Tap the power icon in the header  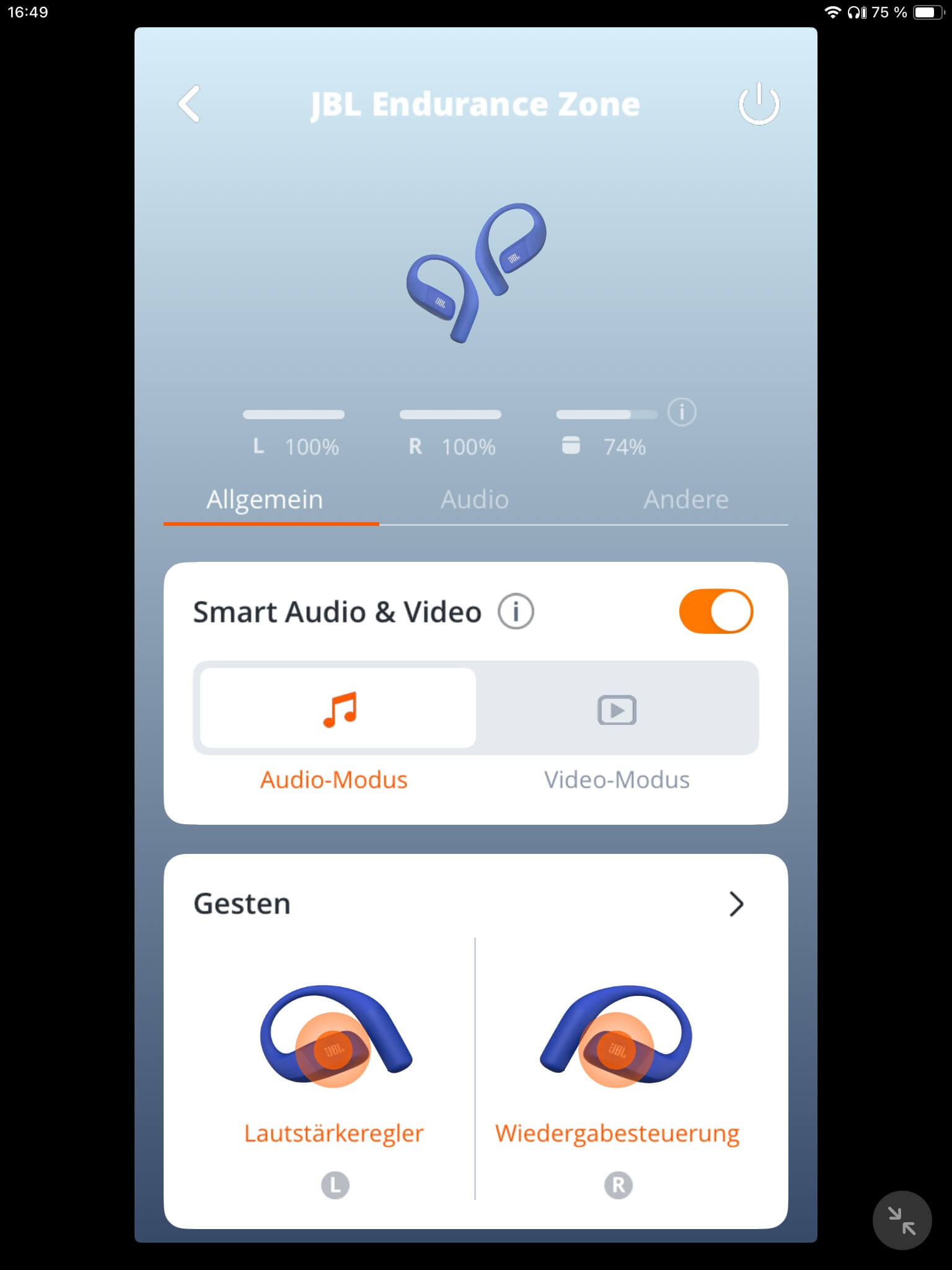[x=759, y=104]
